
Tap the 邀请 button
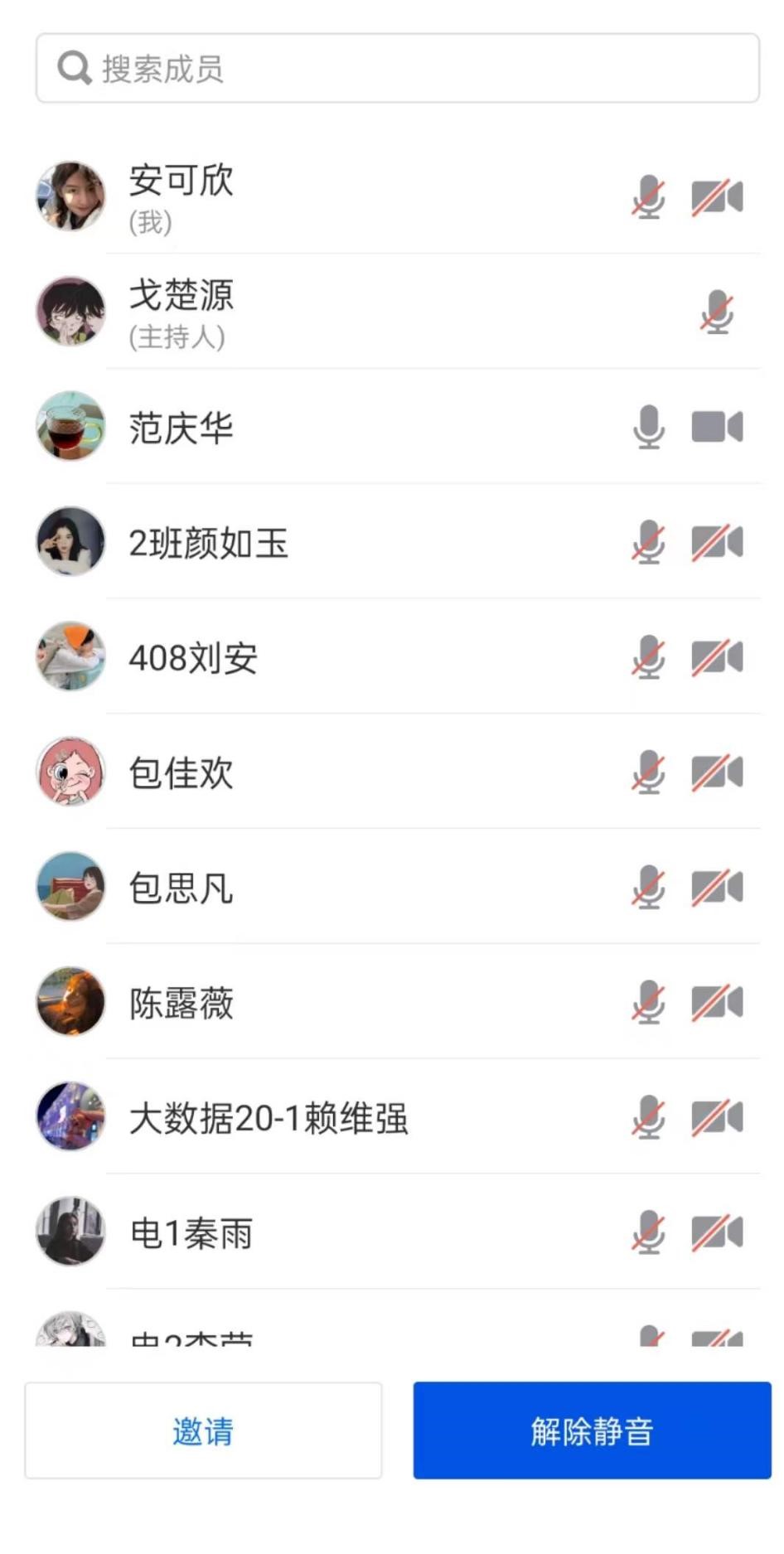click(203, 1431)
